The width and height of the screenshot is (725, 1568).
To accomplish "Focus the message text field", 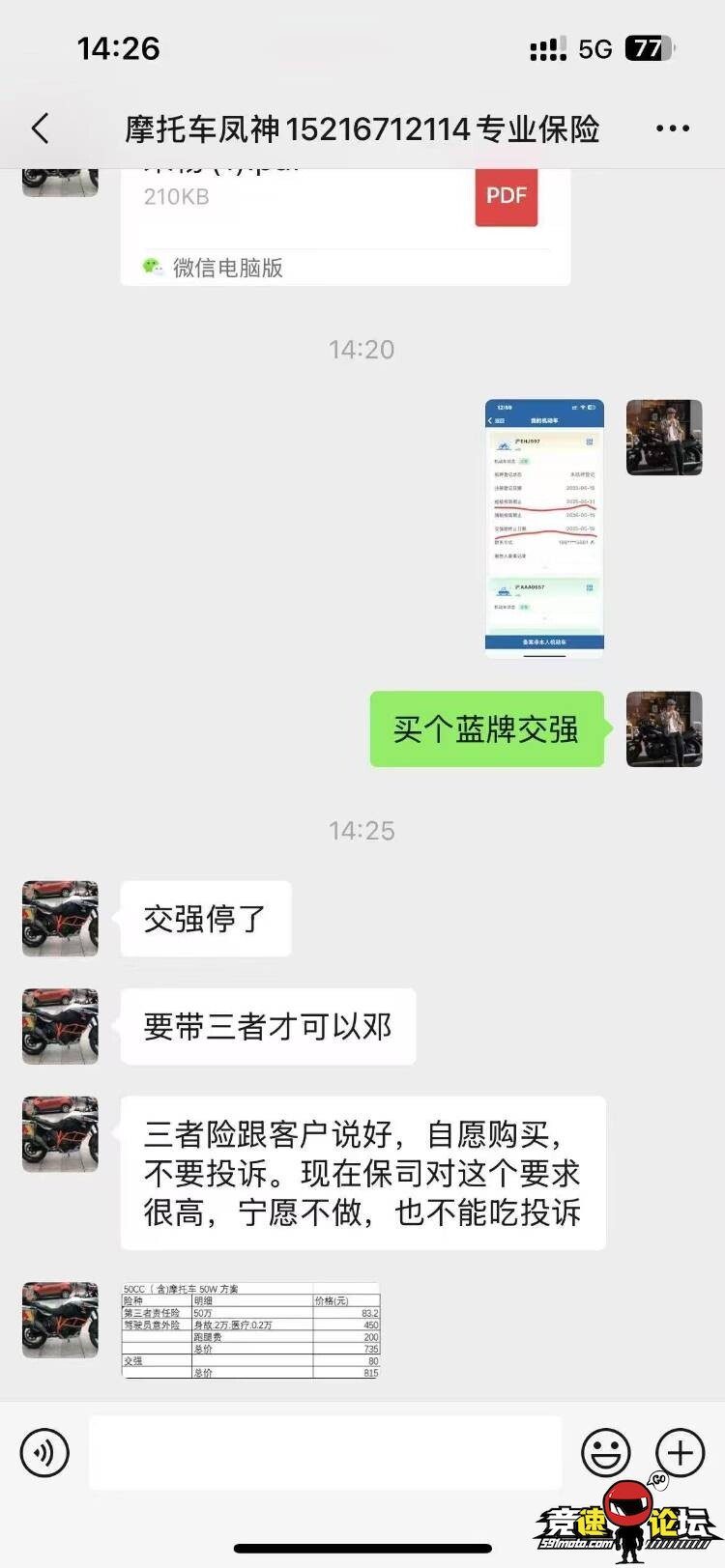I will tap(325, 1452).
